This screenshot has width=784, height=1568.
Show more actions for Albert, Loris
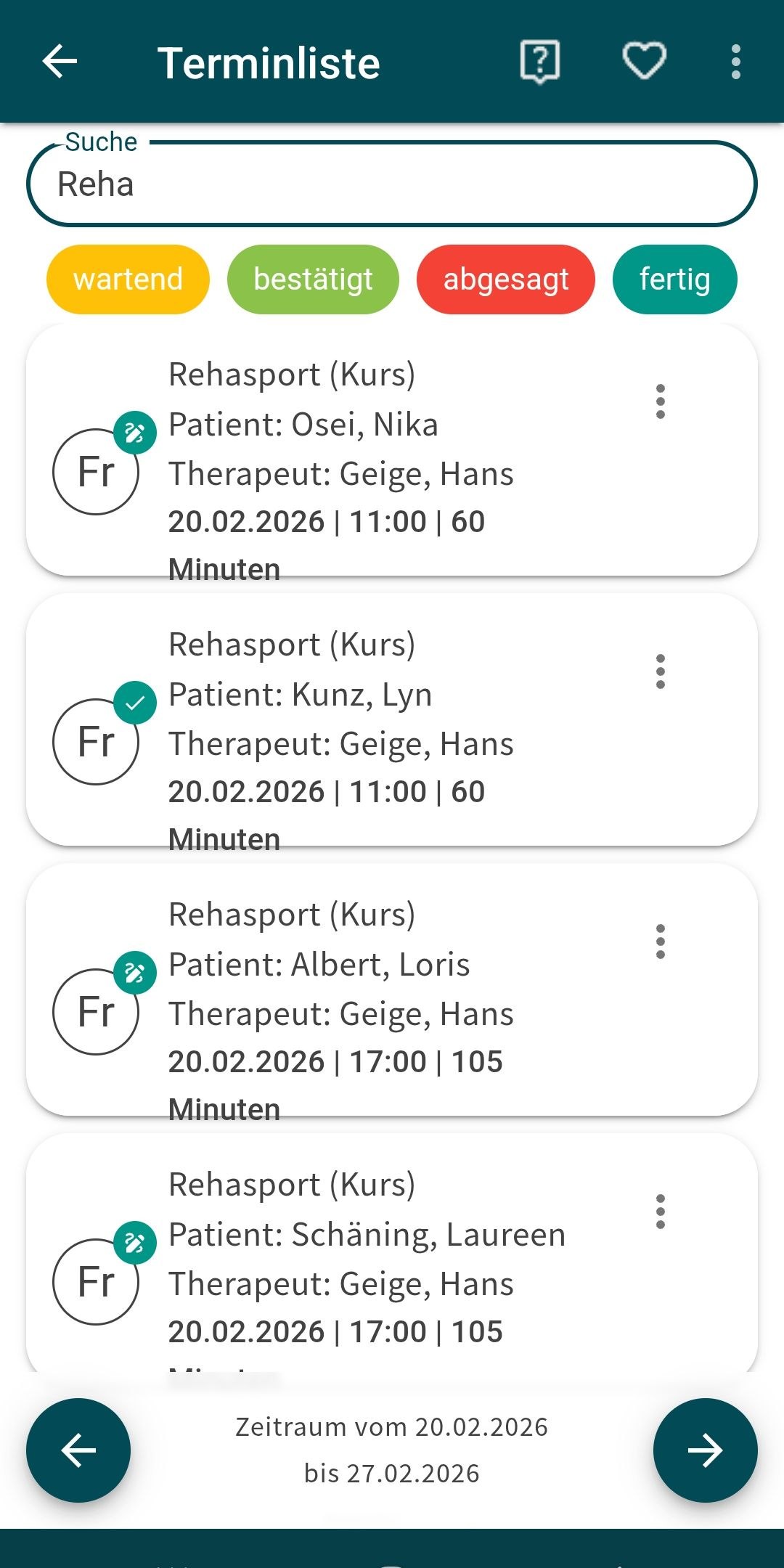click(660, 942)
